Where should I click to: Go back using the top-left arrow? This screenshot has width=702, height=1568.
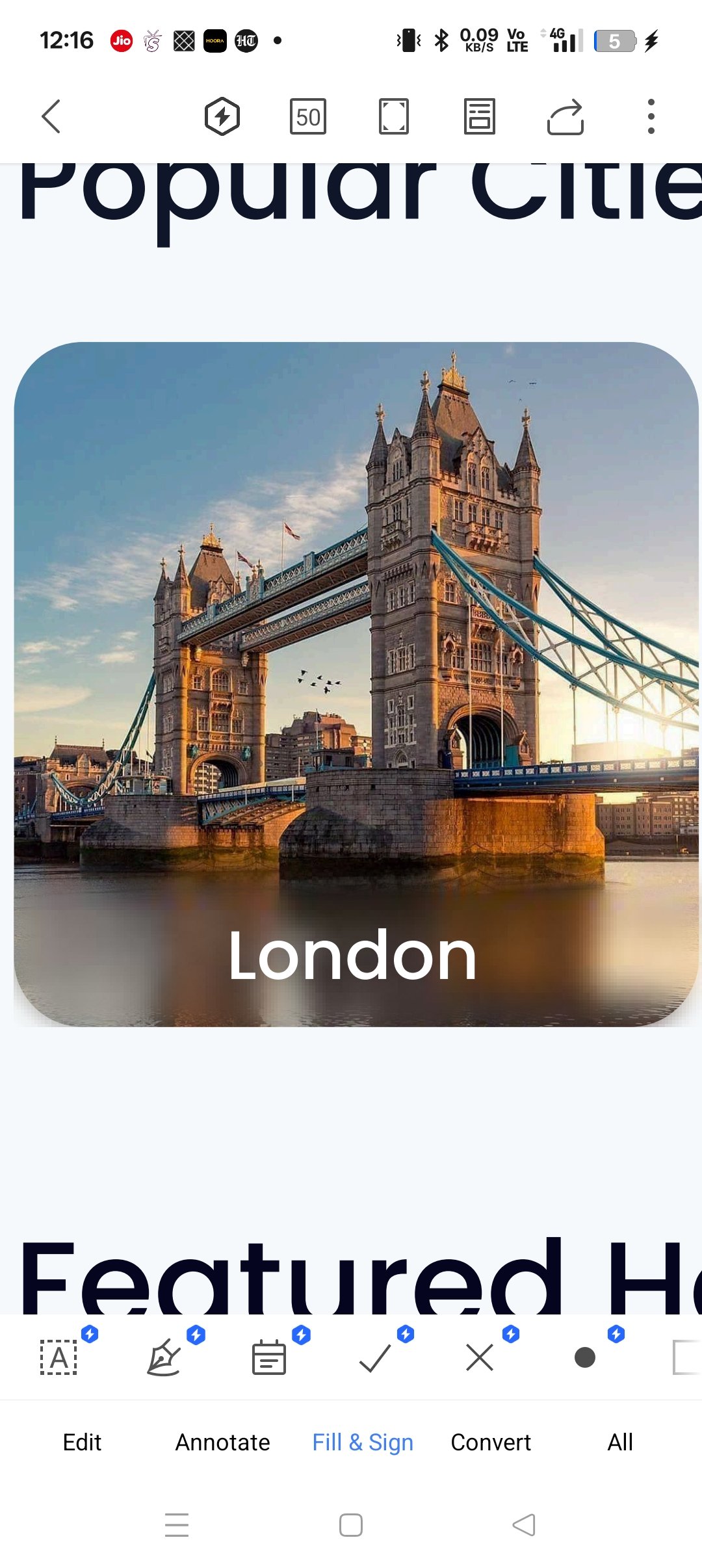pos(51,116)
